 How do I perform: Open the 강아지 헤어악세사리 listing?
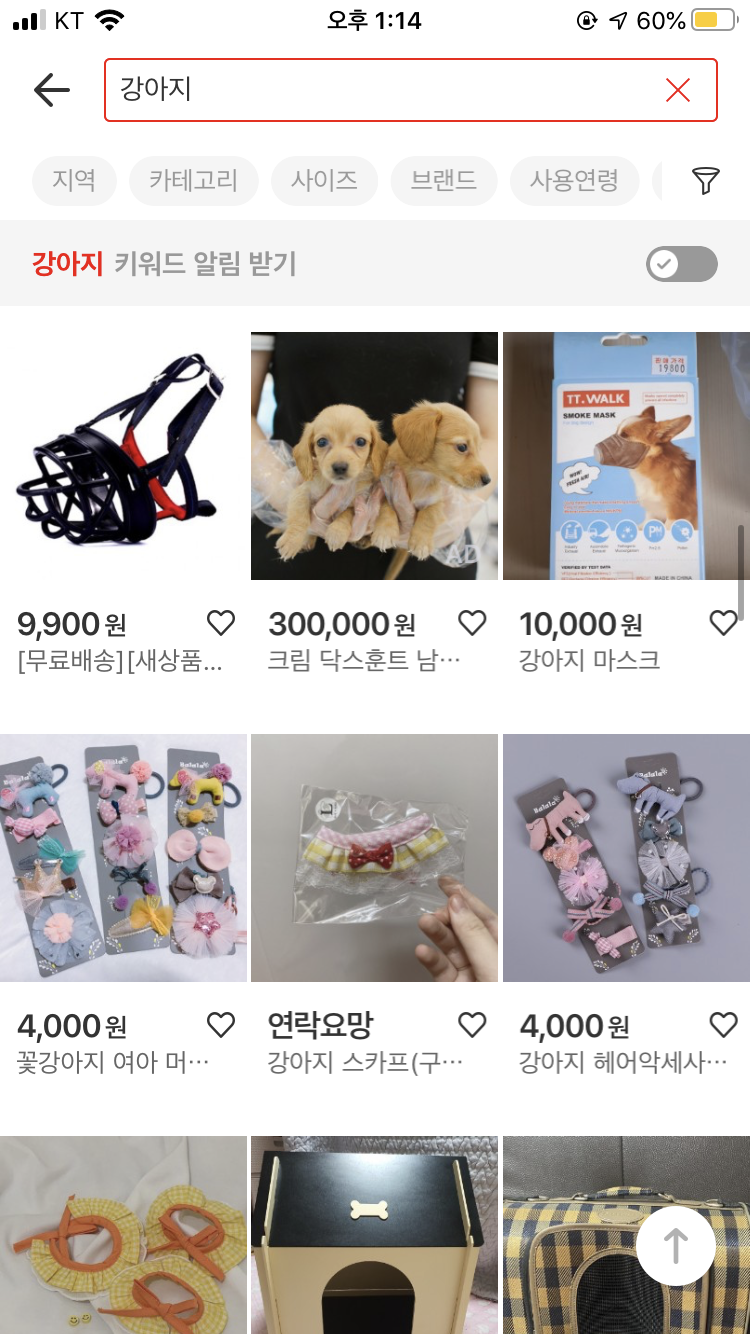pyautogui.click(x=626, y=858)
